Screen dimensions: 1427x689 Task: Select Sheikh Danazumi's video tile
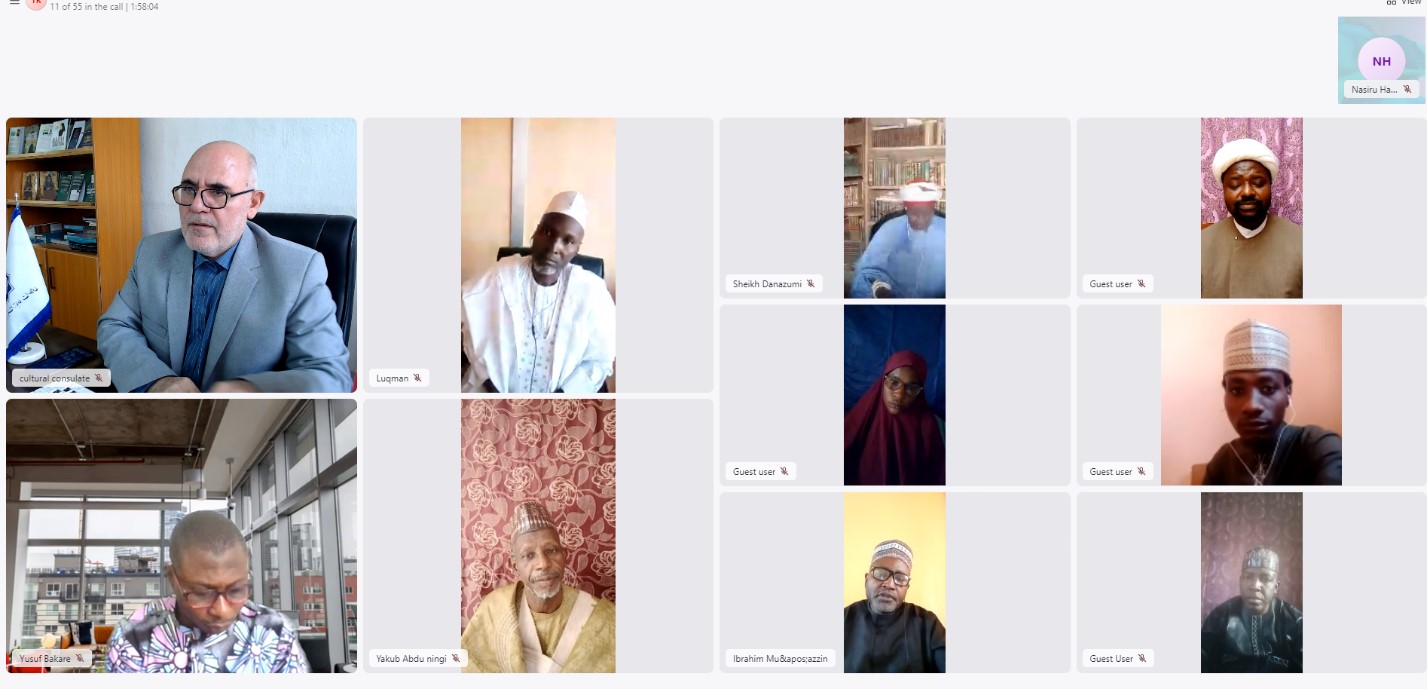point(894,208)
